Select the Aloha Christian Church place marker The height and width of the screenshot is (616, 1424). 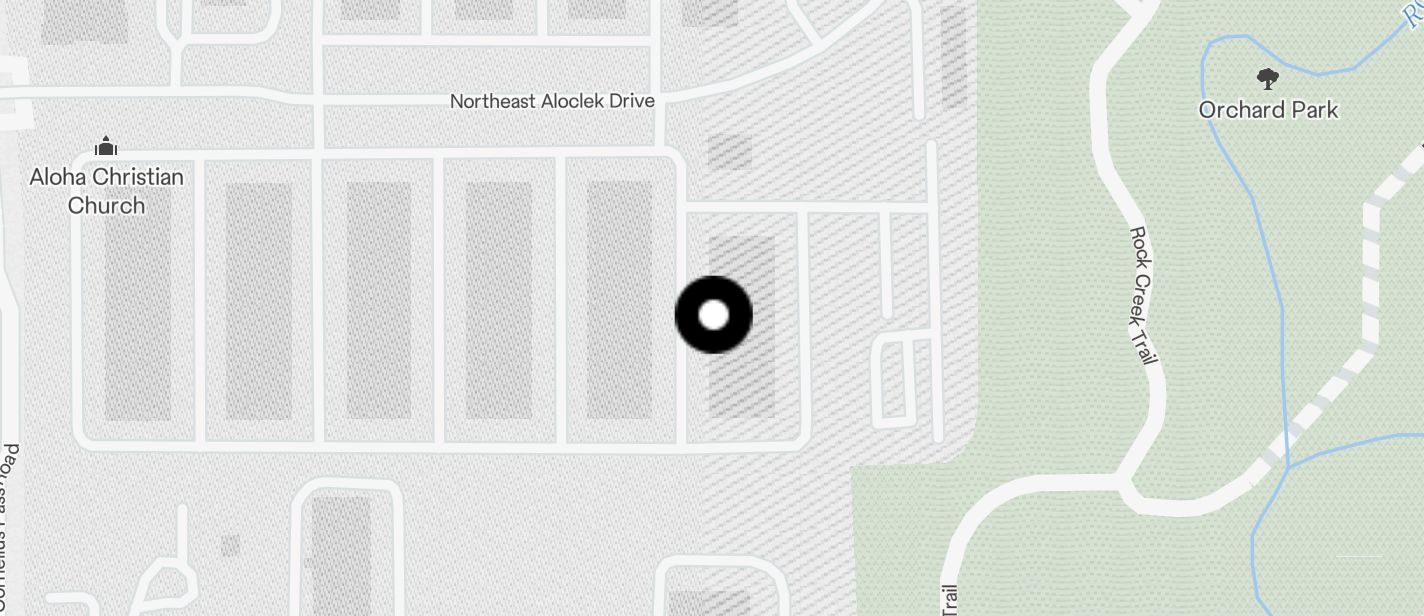(106, 148)
